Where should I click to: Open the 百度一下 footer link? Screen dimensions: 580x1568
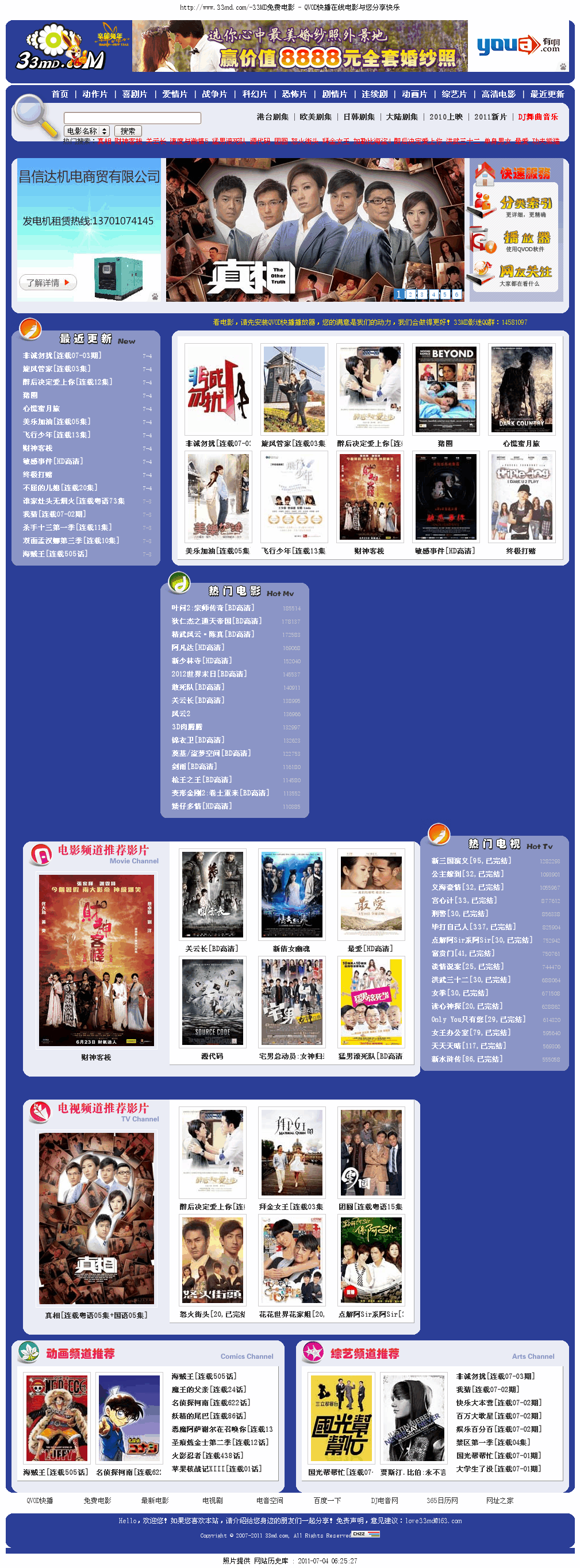tap(327, 1500)
